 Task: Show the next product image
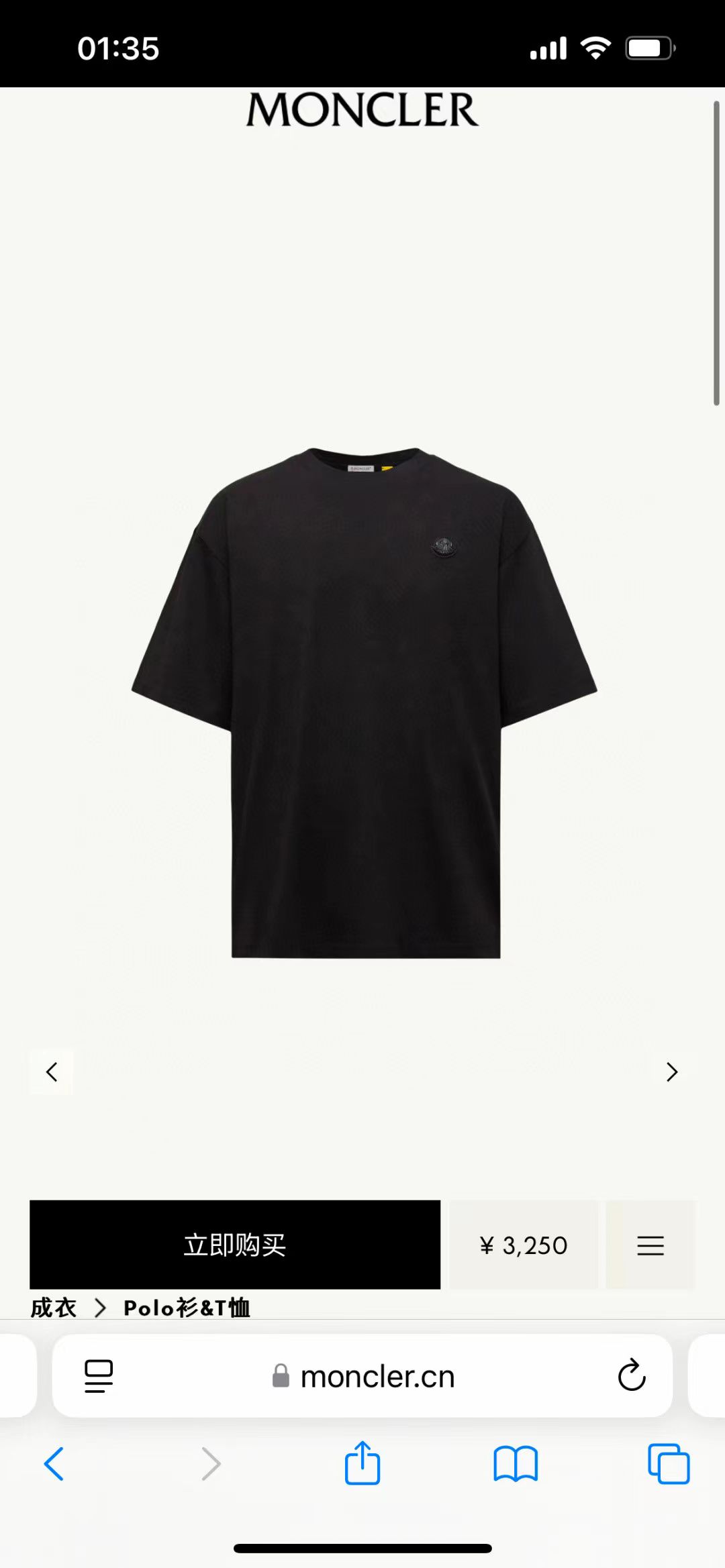click(x=672, y=1072)
